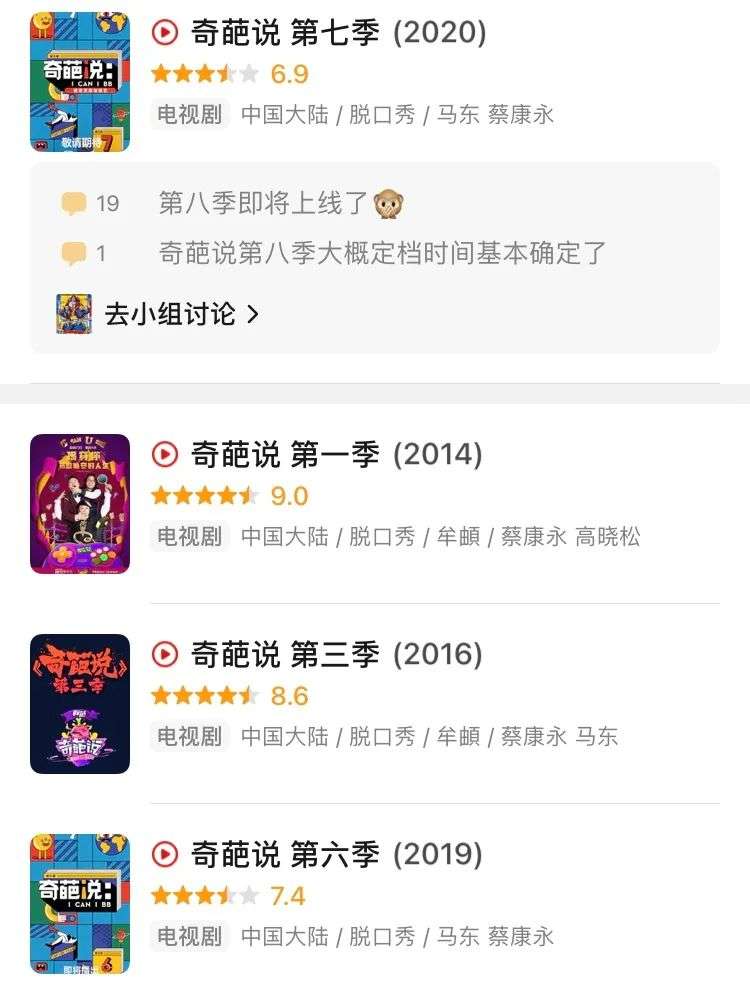
Task: Open discussion 第八季即将上线了
Action: 265,203
